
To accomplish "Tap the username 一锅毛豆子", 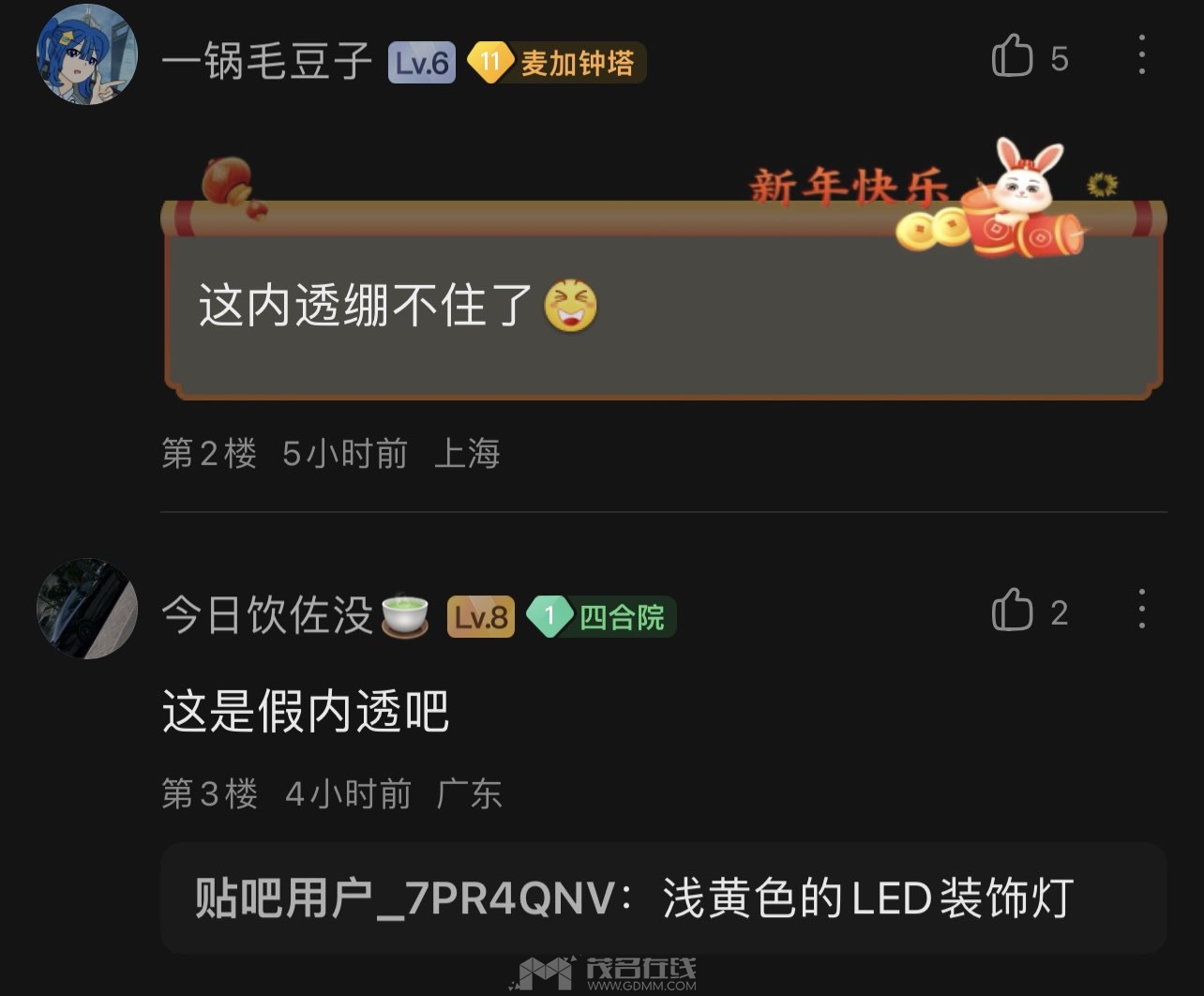I will coord(267,62).
